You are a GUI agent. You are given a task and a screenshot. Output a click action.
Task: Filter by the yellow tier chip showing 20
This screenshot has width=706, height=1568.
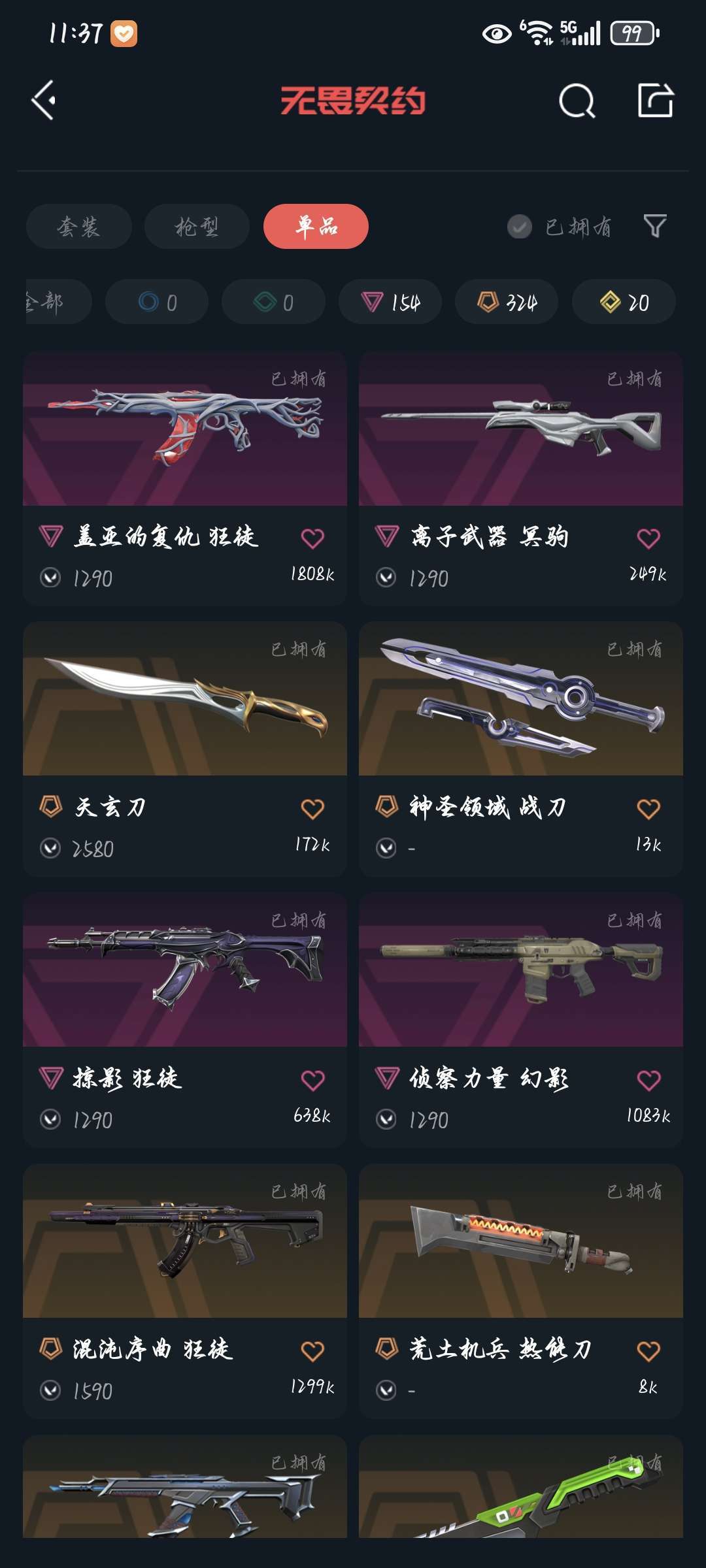tap(624, 302)
